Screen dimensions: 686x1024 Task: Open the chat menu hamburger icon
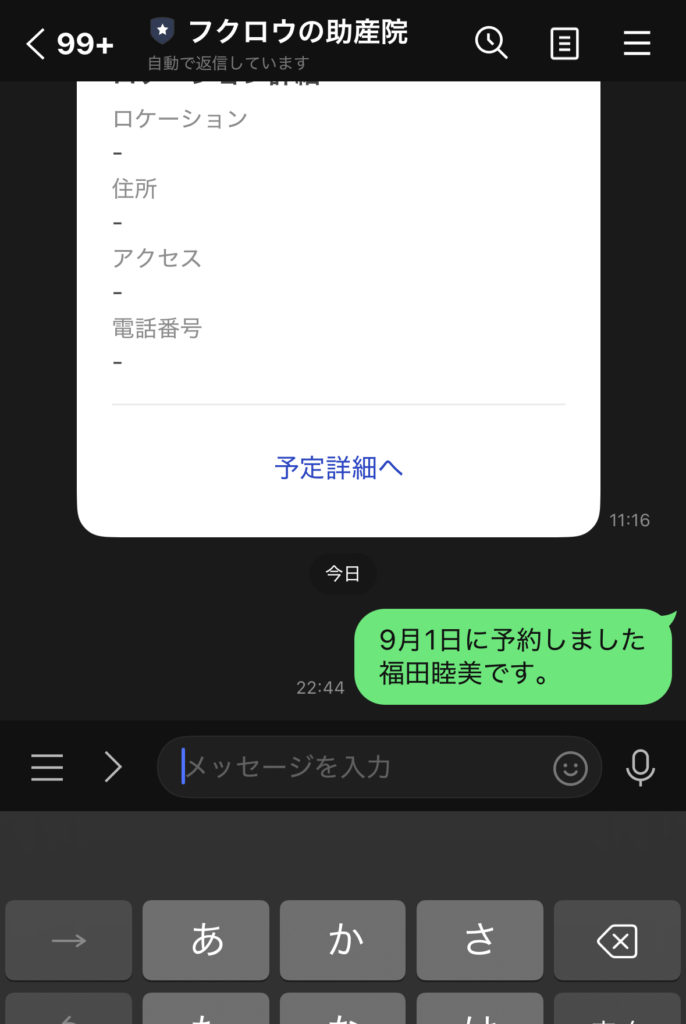637,43
